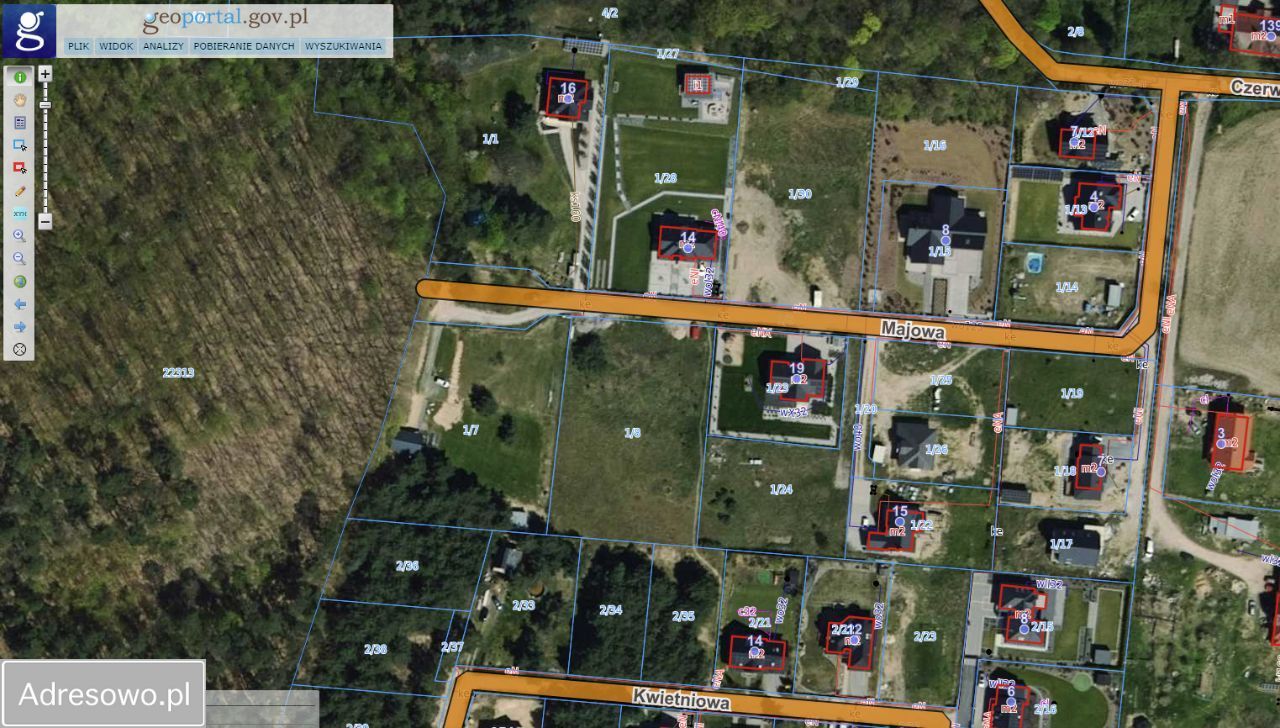
Task: Go to previous map view arrow
Action: (x=19, y=304)
